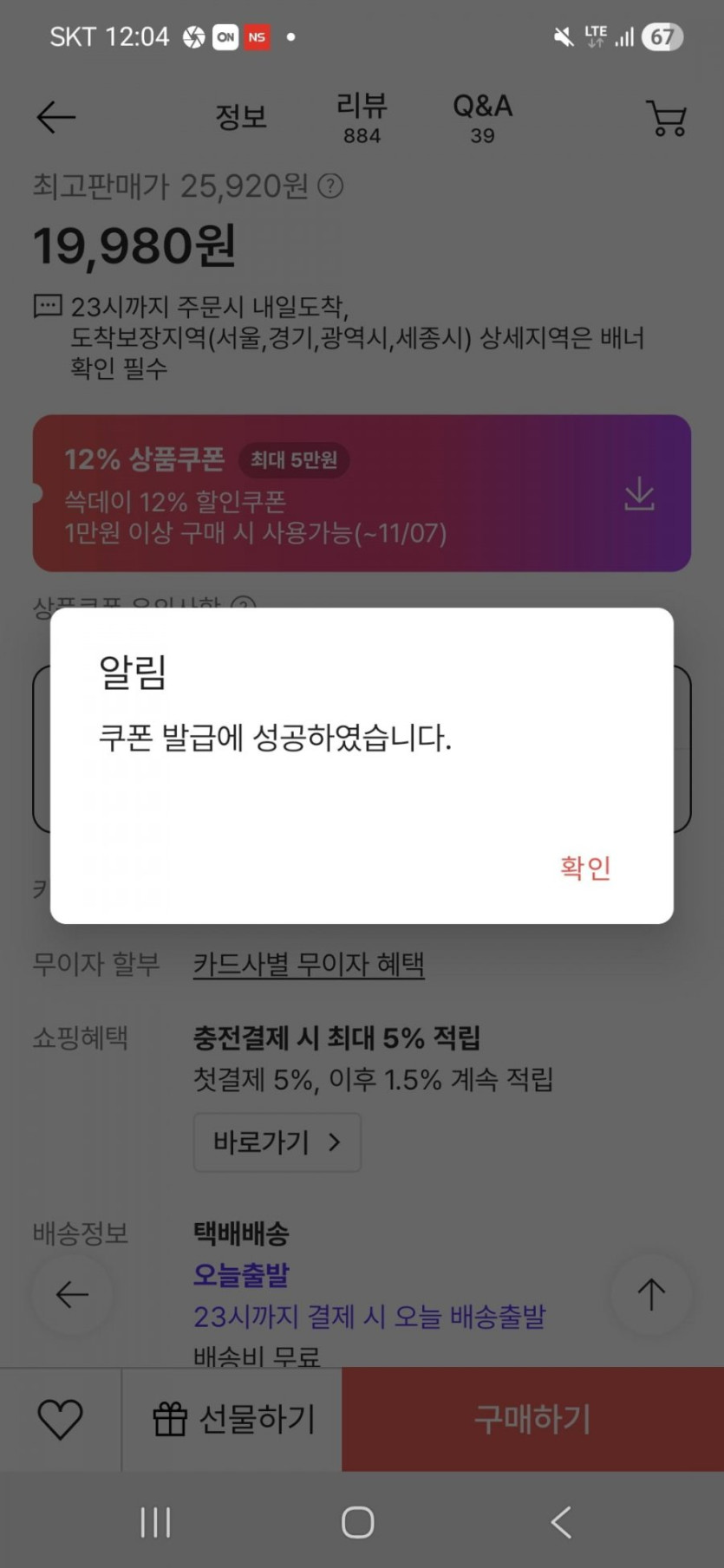Confirm the coupon alert with 확인

(x=586, y=867)
